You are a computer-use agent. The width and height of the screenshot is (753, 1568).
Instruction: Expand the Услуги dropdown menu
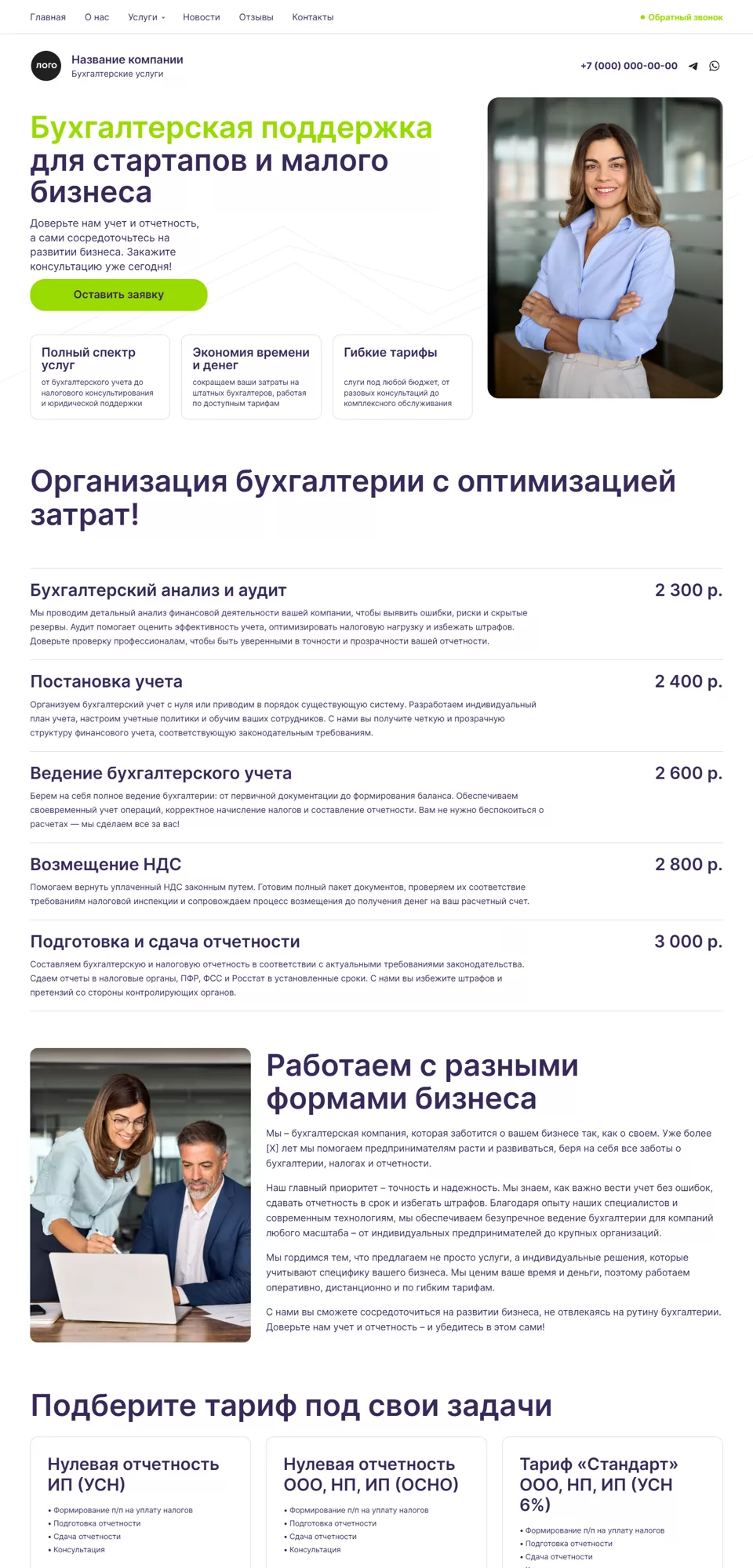tap(146, 17)
